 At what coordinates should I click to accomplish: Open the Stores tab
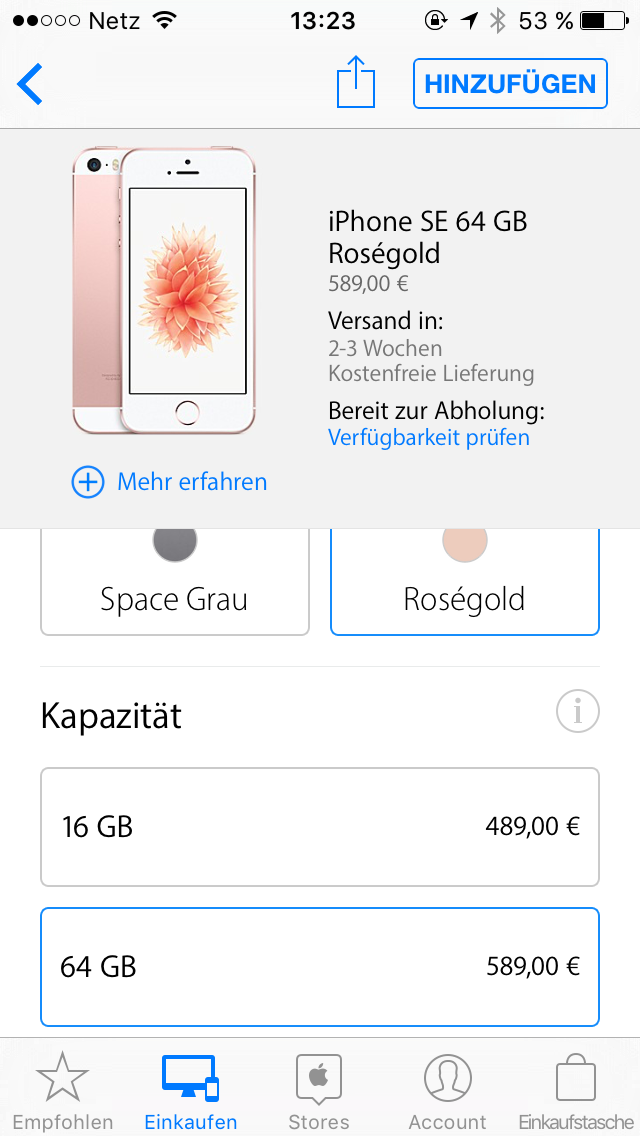click(319, 1090)
